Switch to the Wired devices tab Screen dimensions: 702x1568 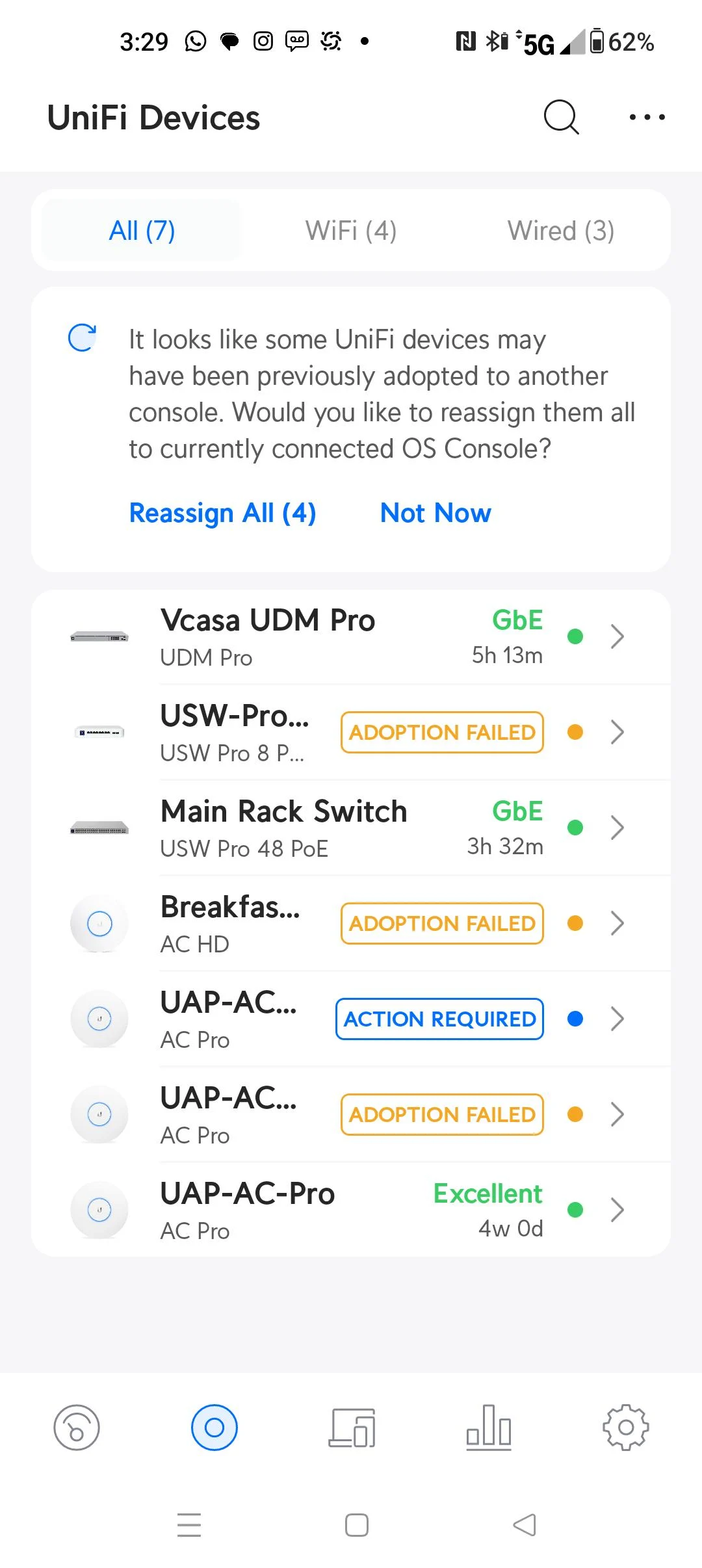[x=561, y=230]
